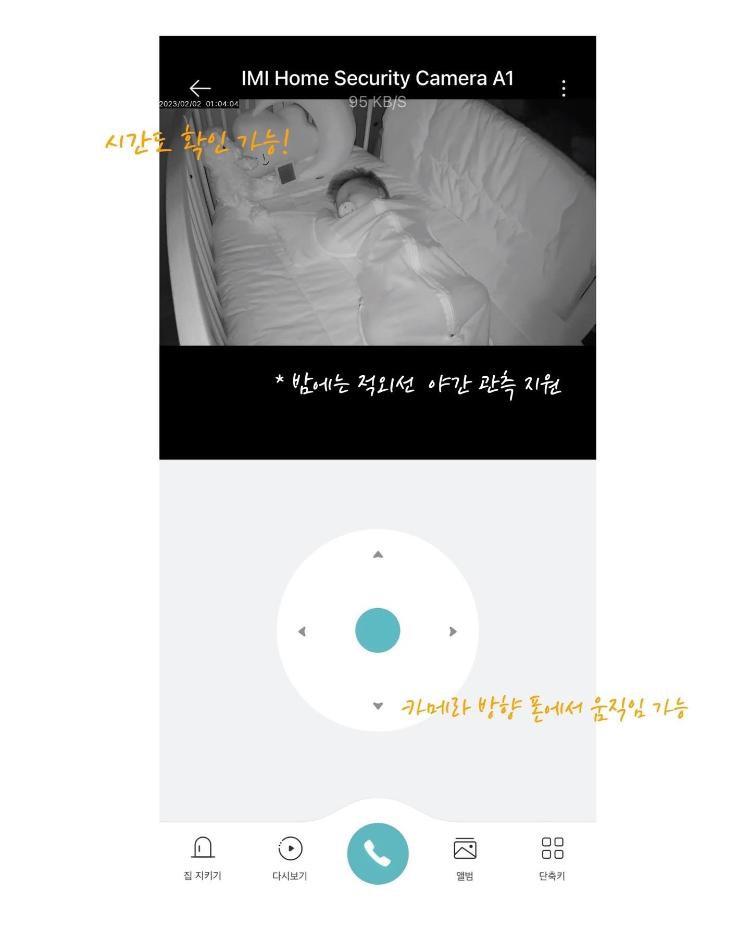Open 단축키 shortcuts
Image resolution: width=750 pixels, height=938 pixels.
click(552, 857)
